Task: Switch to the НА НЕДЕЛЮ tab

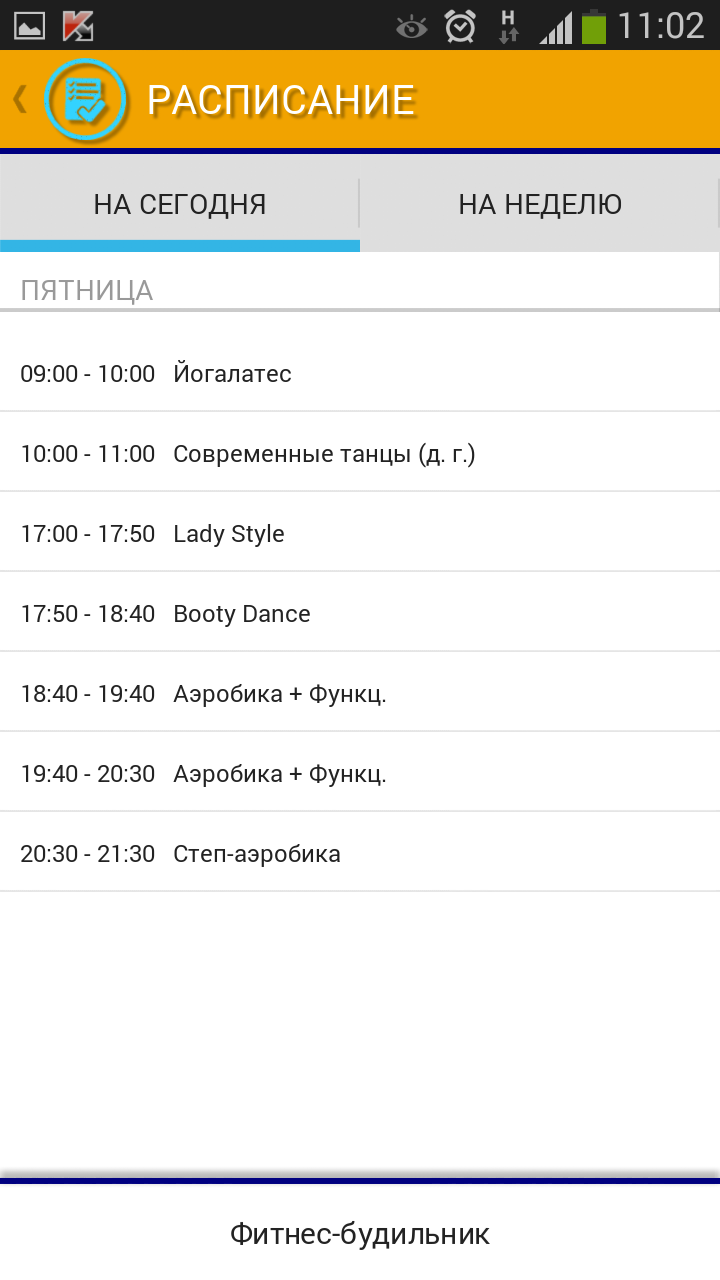Action: [x=540, y=205]
